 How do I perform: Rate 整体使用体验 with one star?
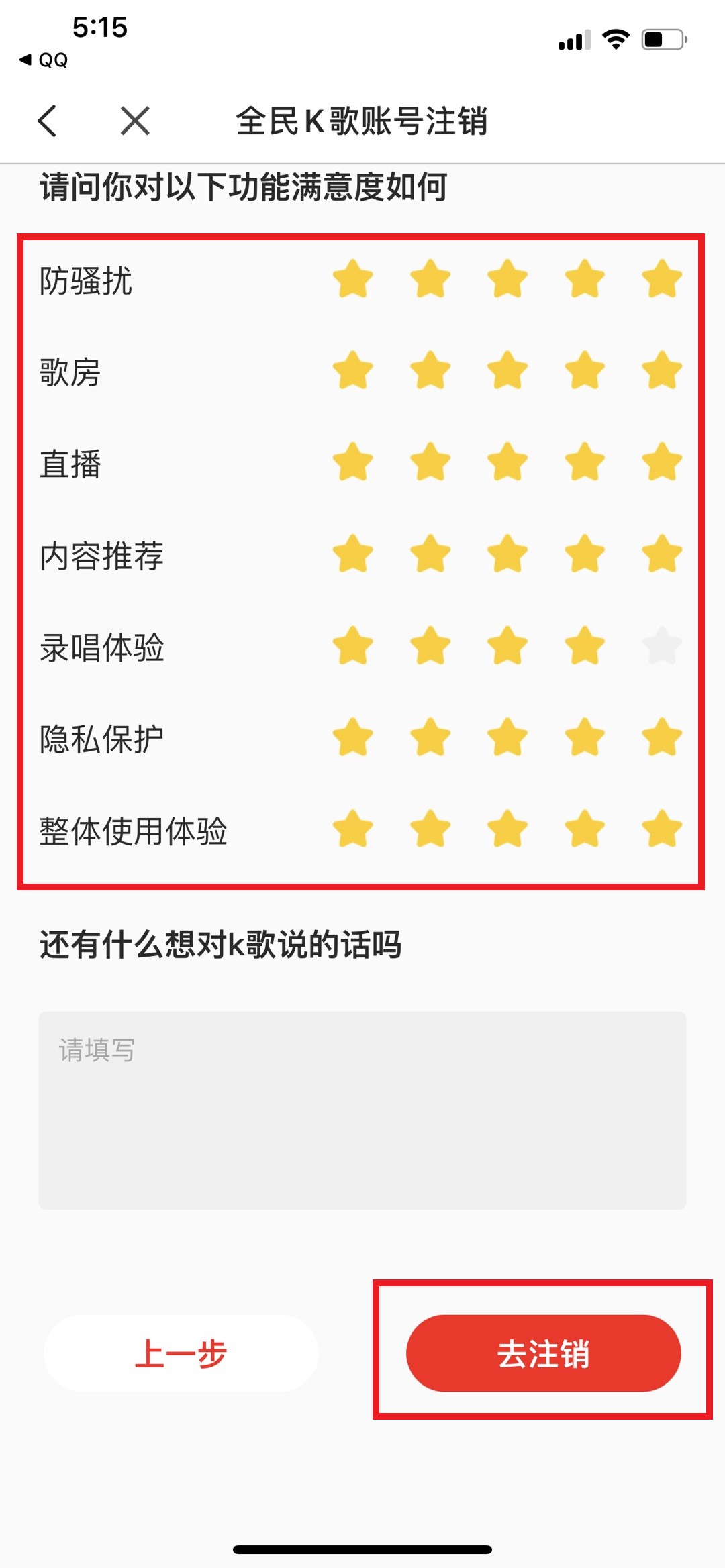[353, 829]
